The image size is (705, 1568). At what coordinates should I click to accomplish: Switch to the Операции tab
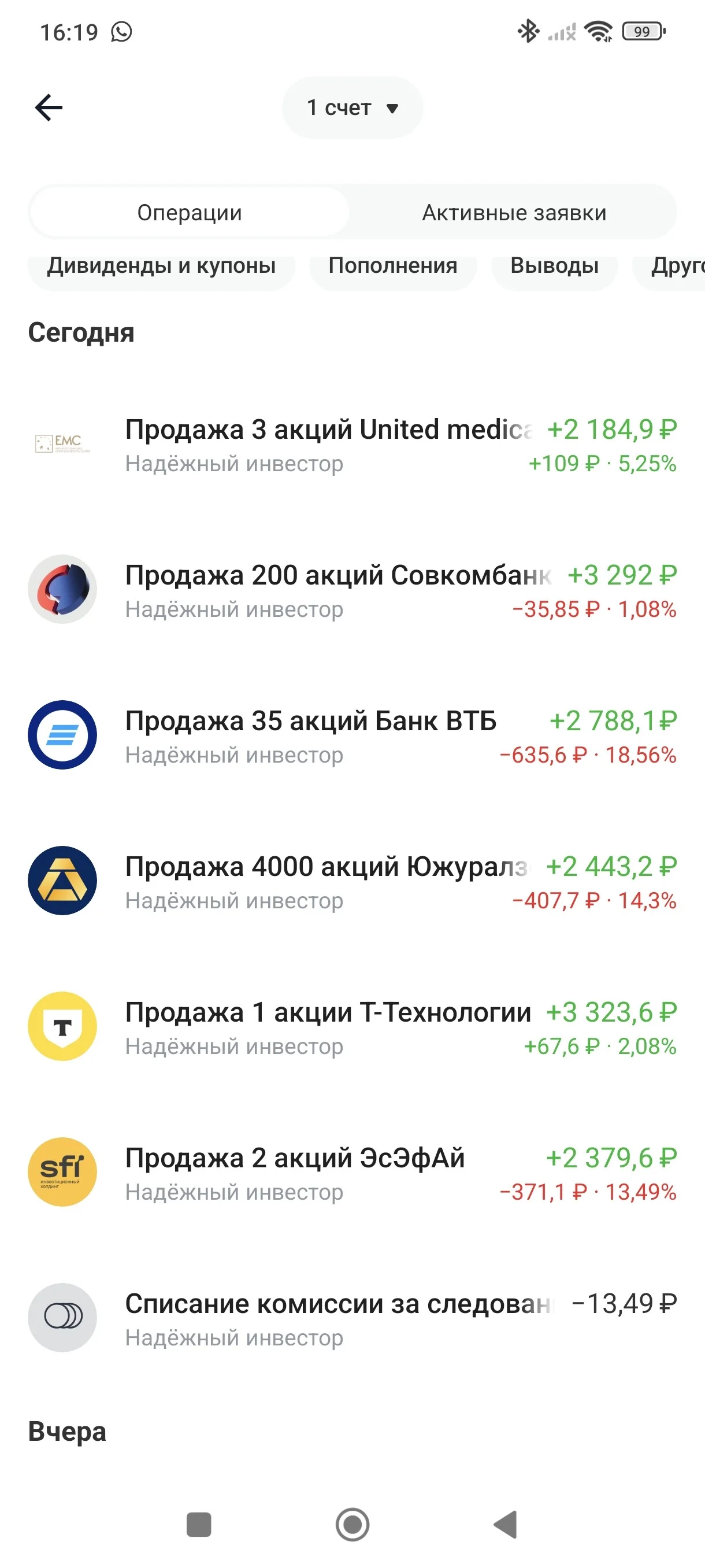click(189, 212)
